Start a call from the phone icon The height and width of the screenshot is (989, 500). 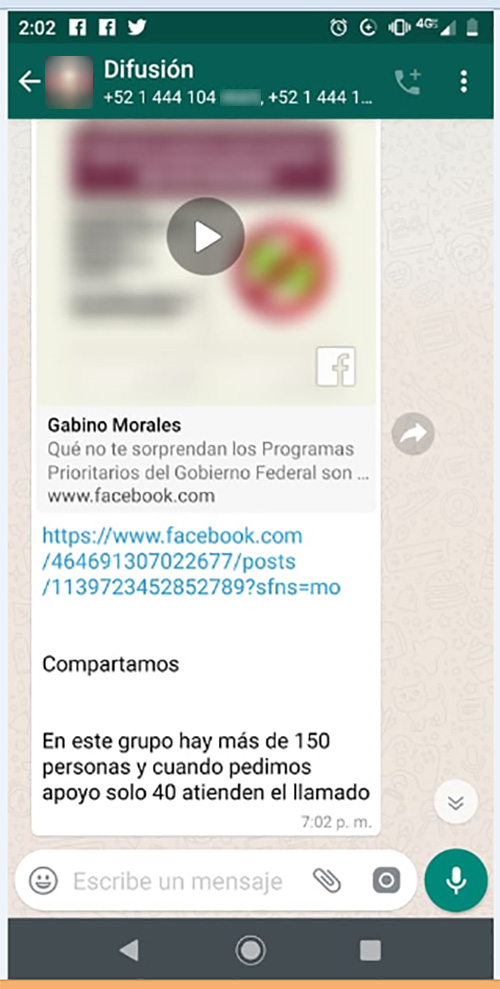(x=407, y=82)
